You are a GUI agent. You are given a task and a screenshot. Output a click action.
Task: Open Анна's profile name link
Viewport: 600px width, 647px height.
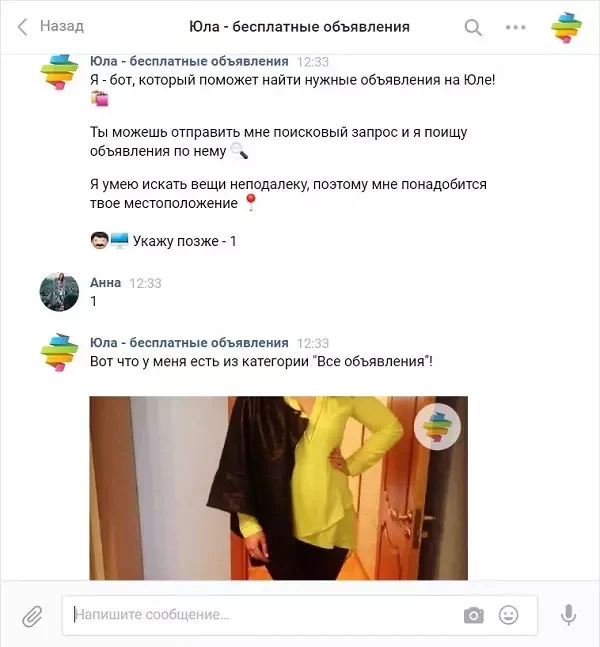(x=105, y=283)
